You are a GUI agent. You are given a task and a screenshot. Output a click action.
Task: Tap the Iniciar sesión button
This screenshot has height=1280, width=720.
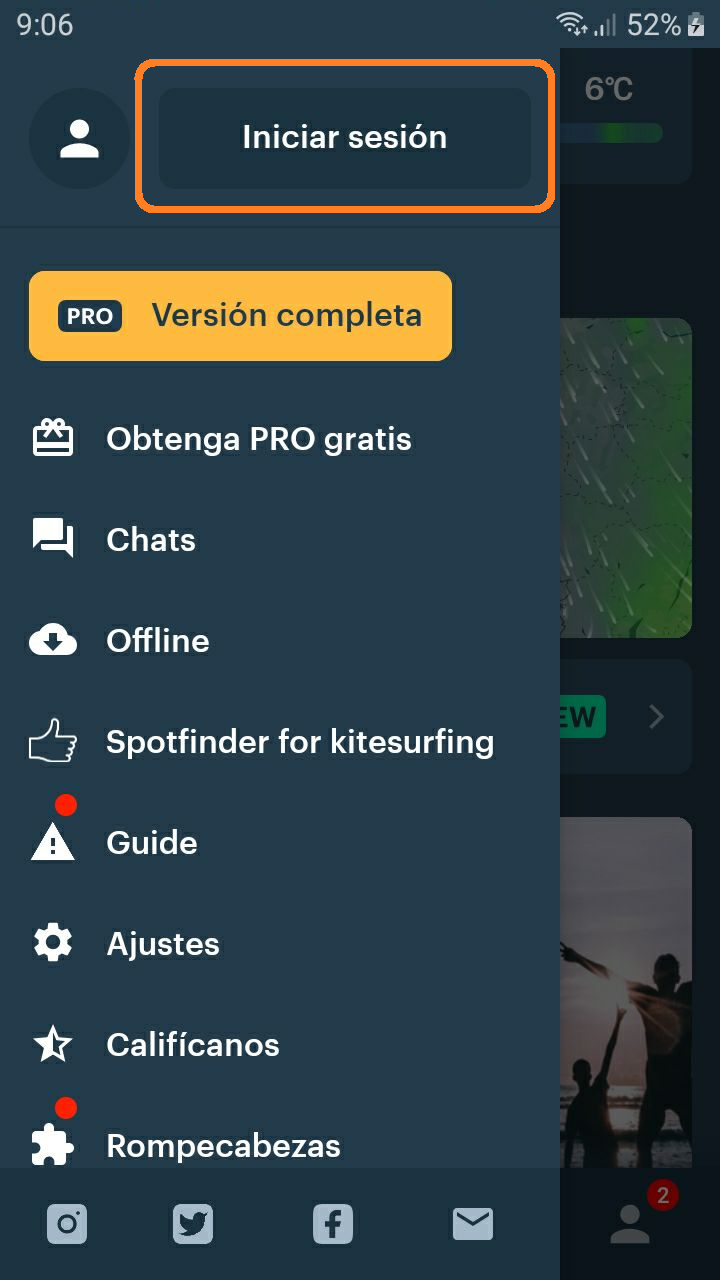344,138
